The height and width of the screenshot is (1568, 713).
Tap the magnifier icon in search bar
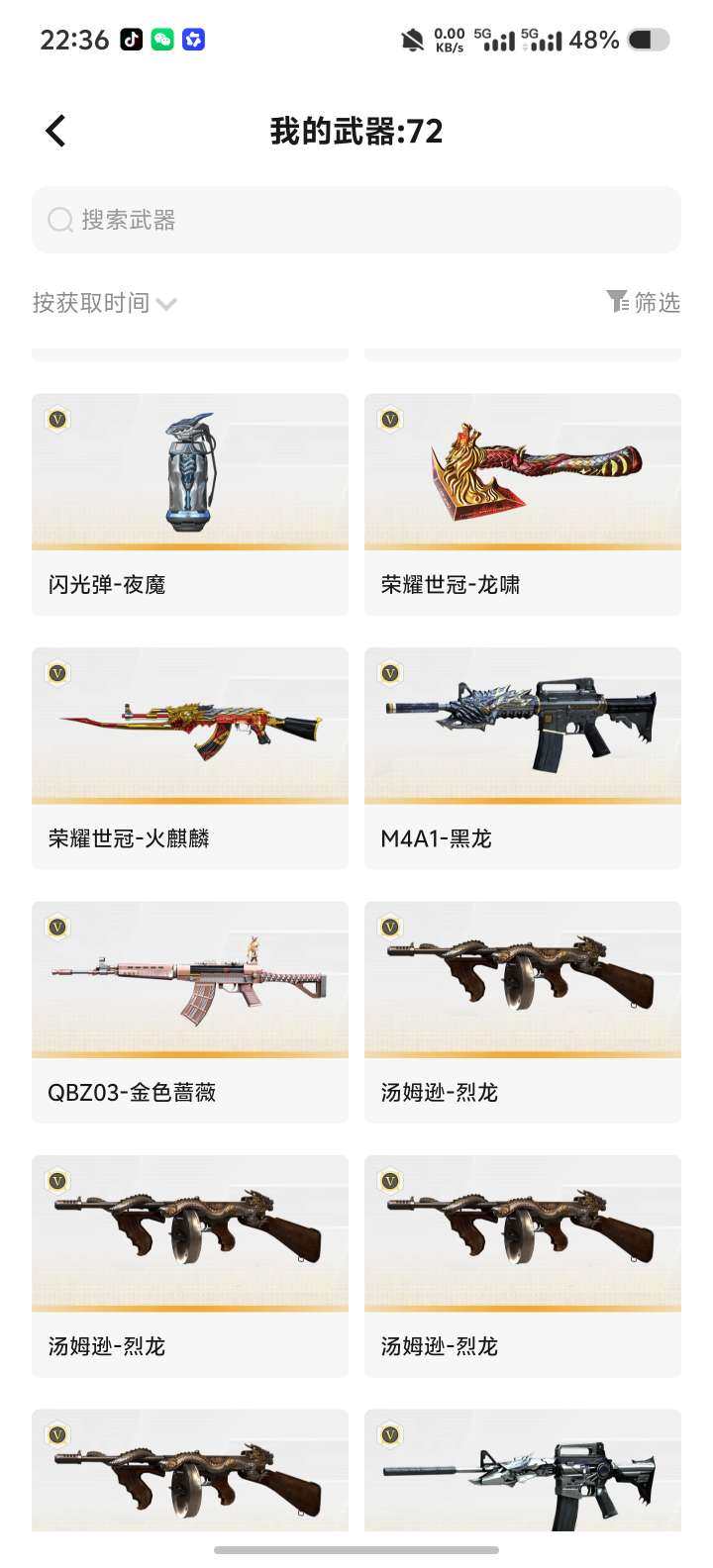[x=60, y=220]
